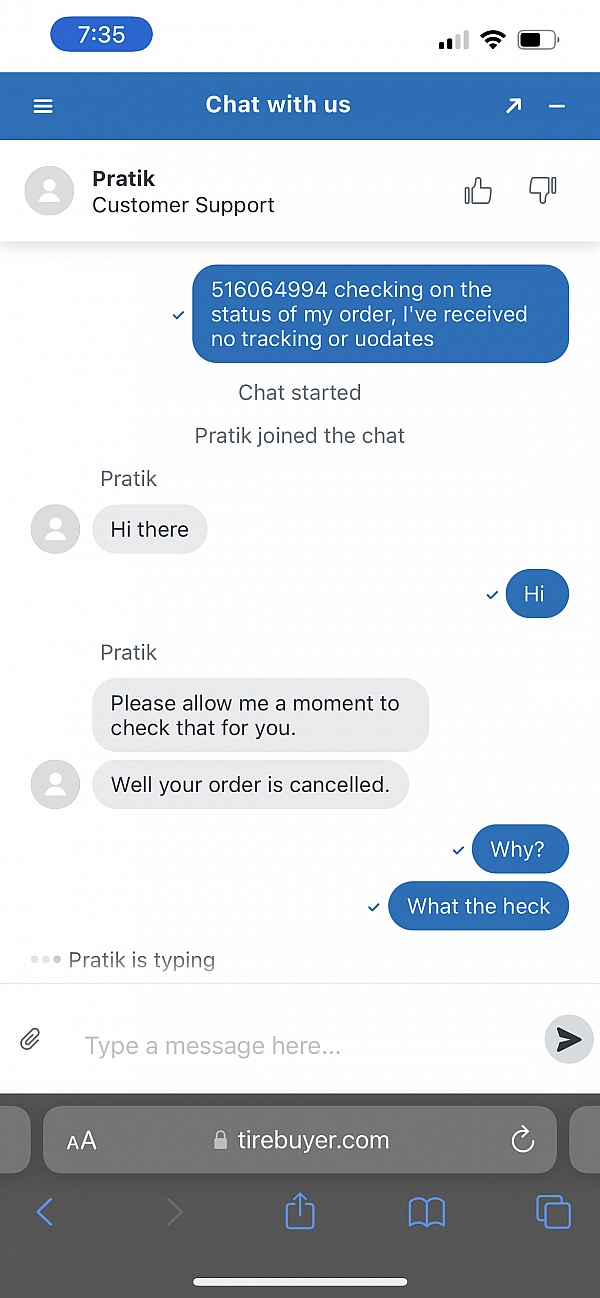Rate the chat with thumbs up

click(478, 190)
